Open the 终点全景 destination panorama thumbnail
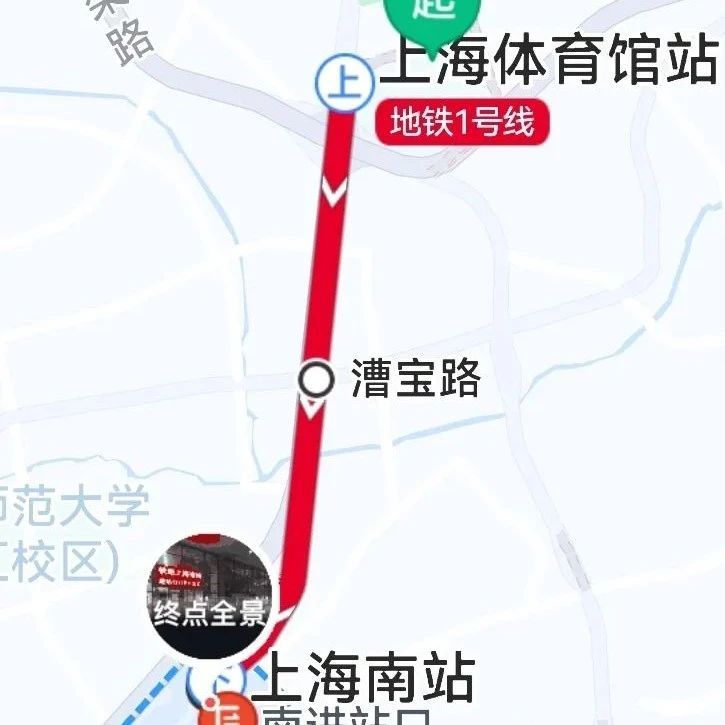The image size is (725, 725). click(x=211, y=594)
